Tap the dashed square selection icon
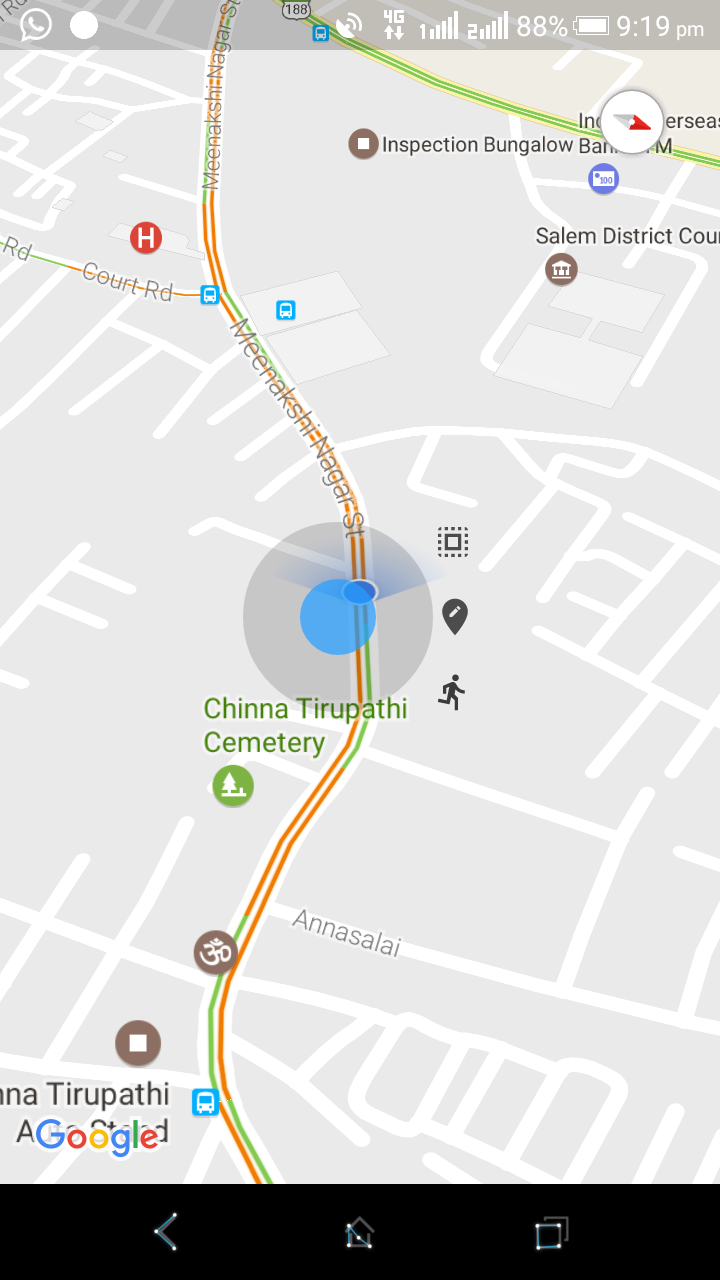720x1280 pixels. point(453,542)
